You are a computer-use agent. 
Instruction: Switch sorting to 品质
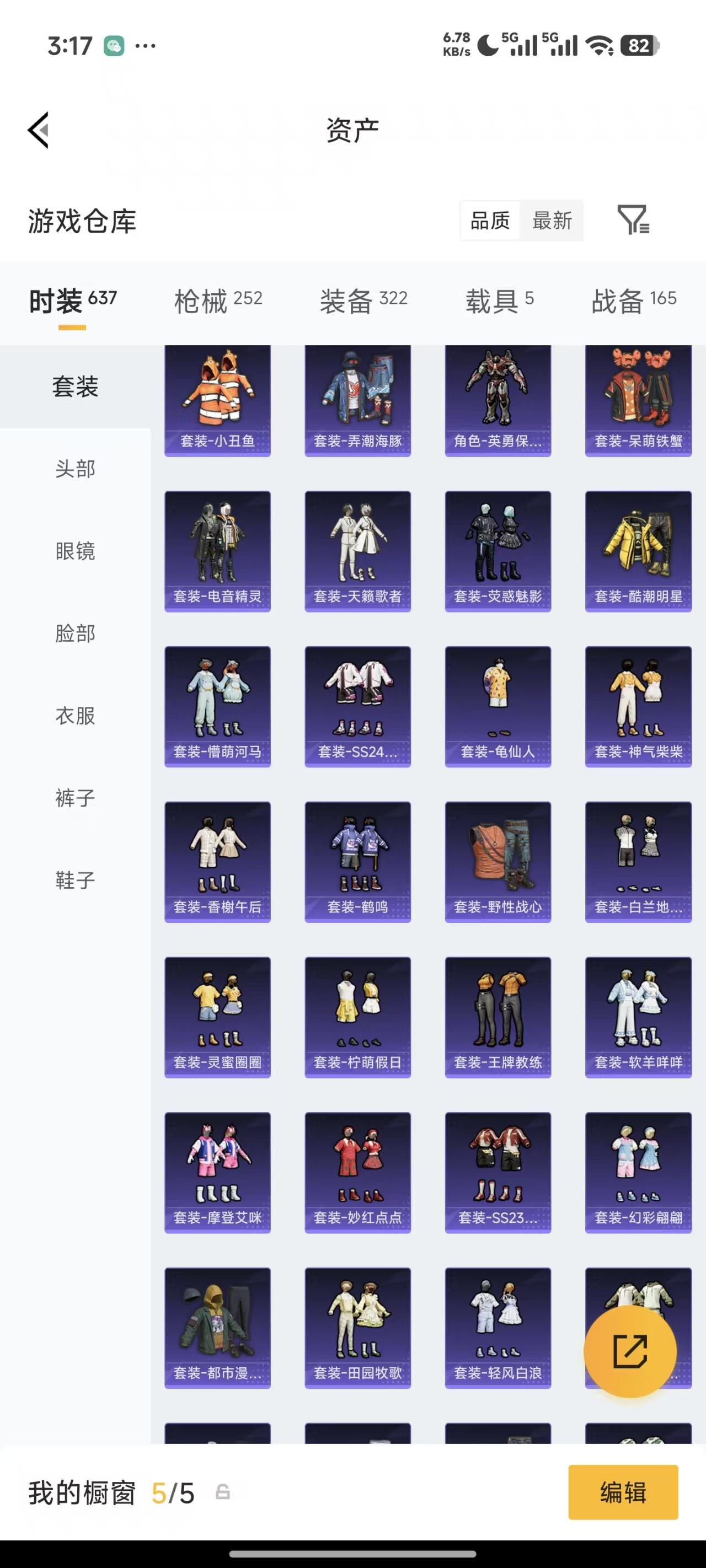tap(490, 221)
